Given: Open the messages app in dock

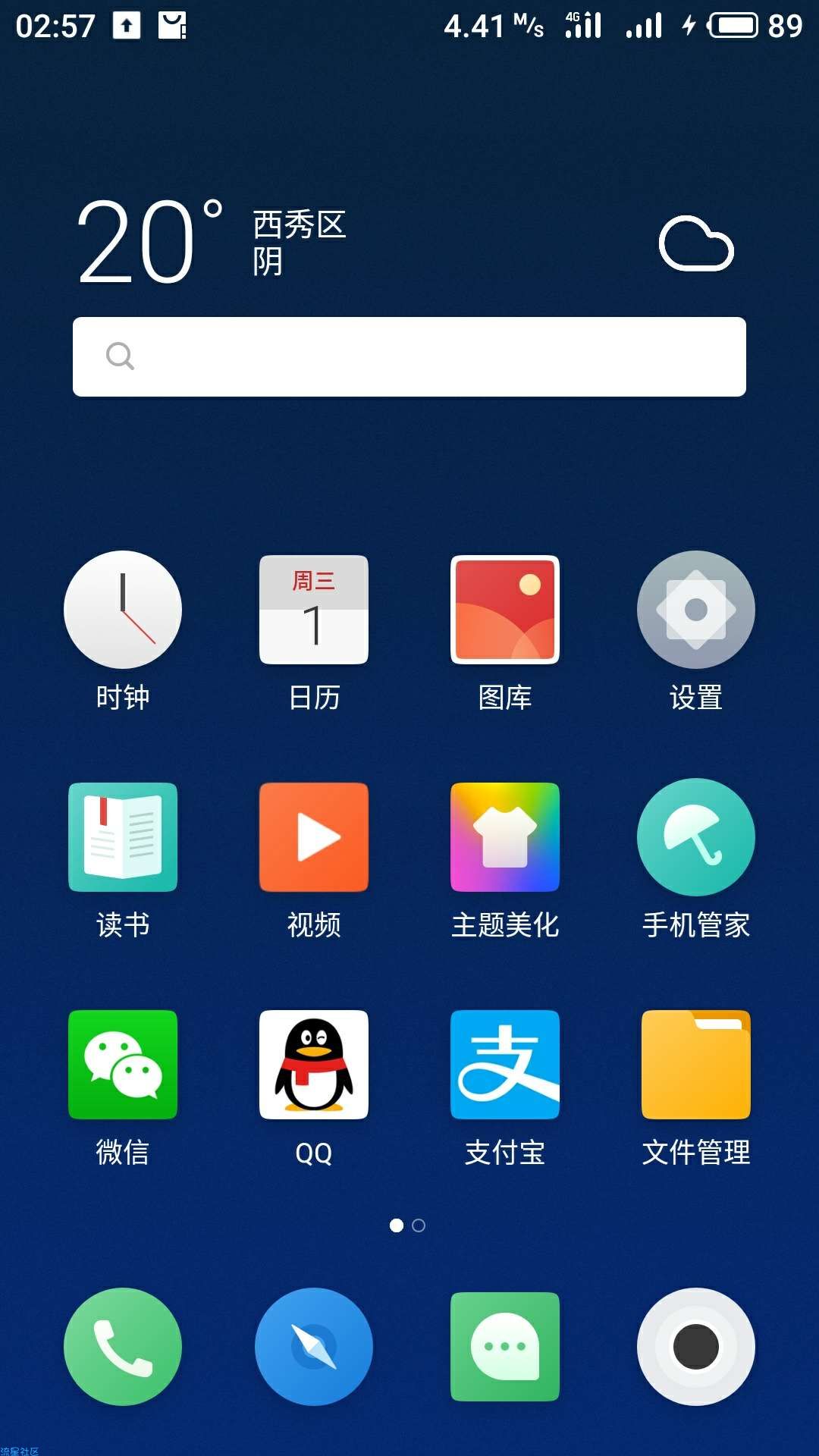Looking at the screenshot, I should [x=505, y=1347].
